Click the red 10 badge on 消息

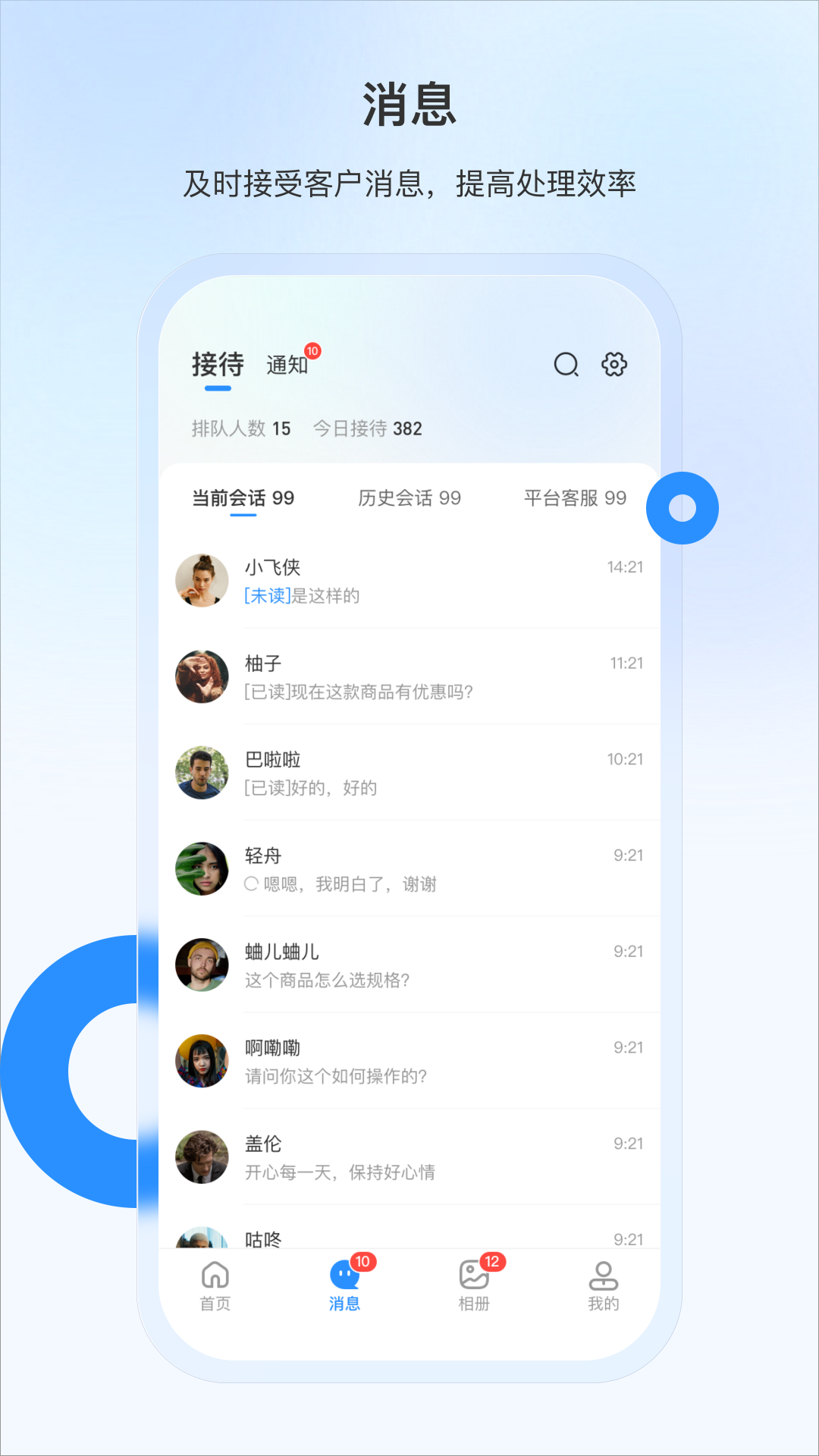coord(362,1256)
